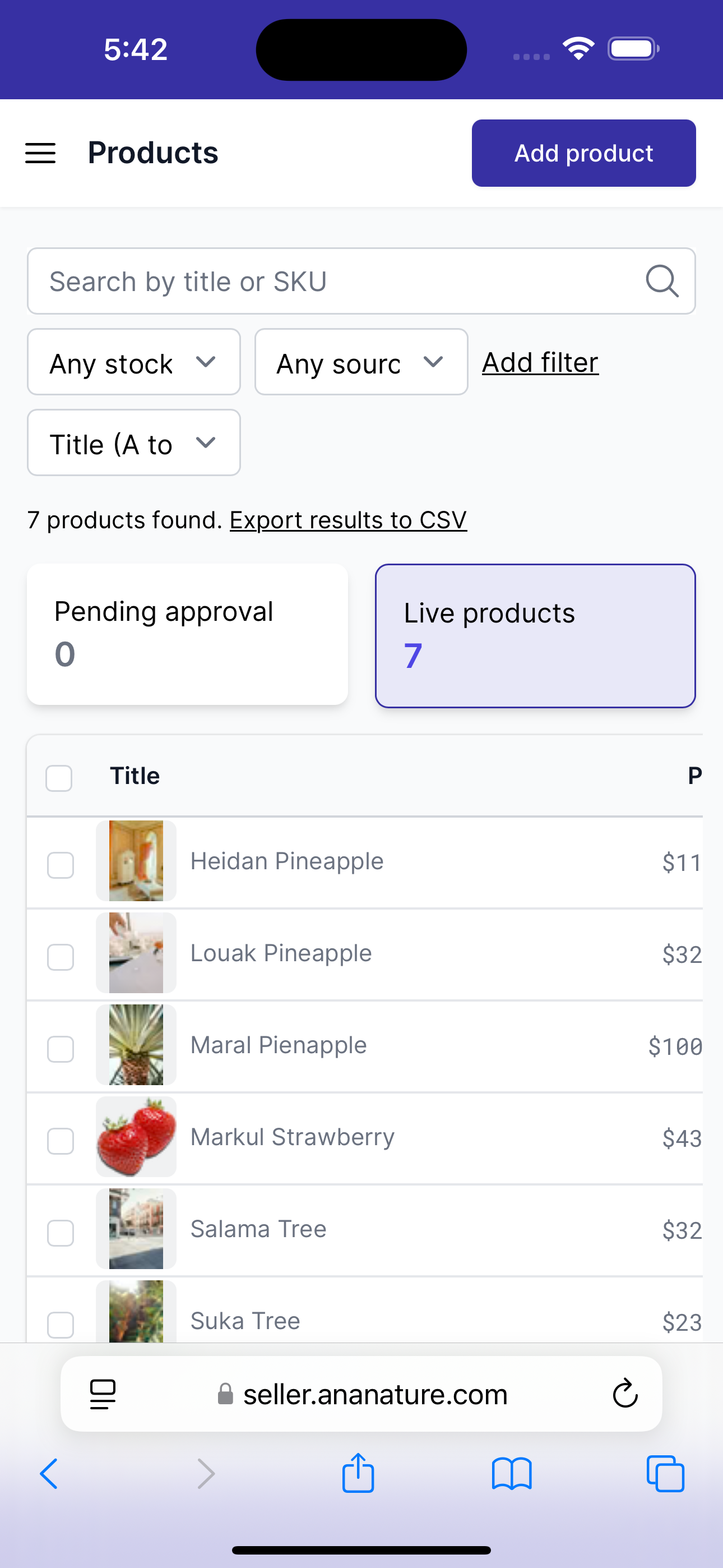Click the padlock icon in the address bar

click(x=225, y=1395)
